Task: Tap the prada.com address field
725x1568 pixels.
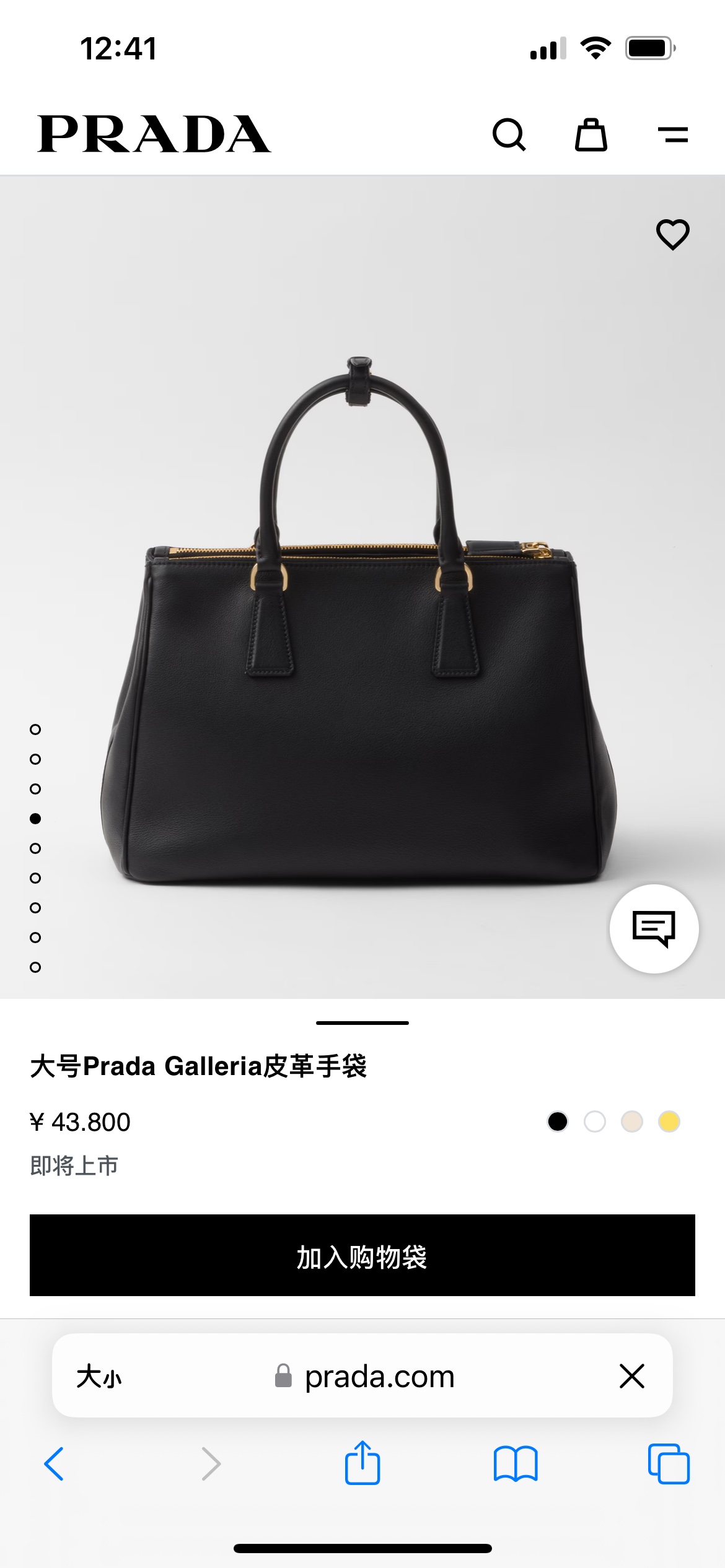Action: 366,1377
